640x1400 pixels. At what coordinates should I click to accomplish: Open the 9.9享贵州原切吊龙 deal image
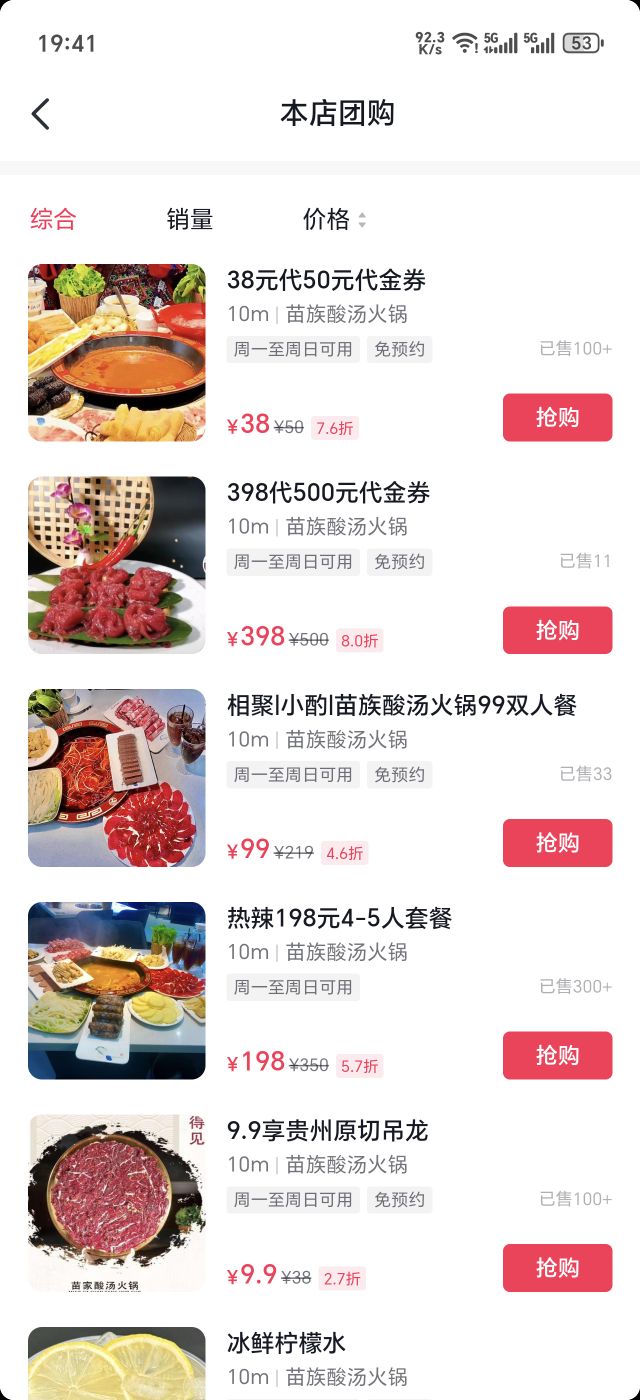[x=117, y=1203]
